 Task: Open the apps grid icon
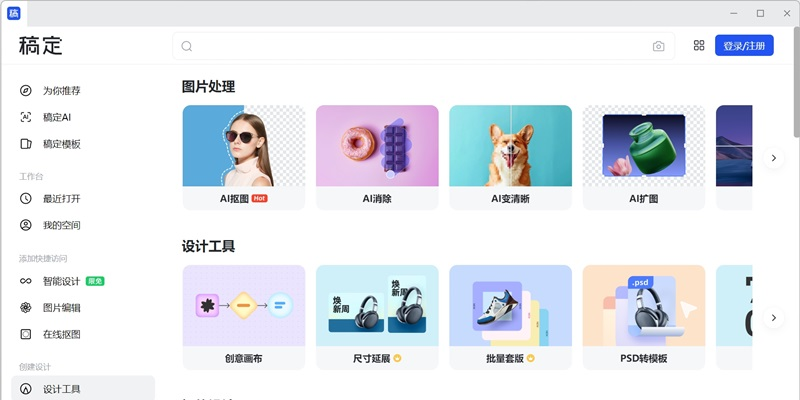(699, 46)
